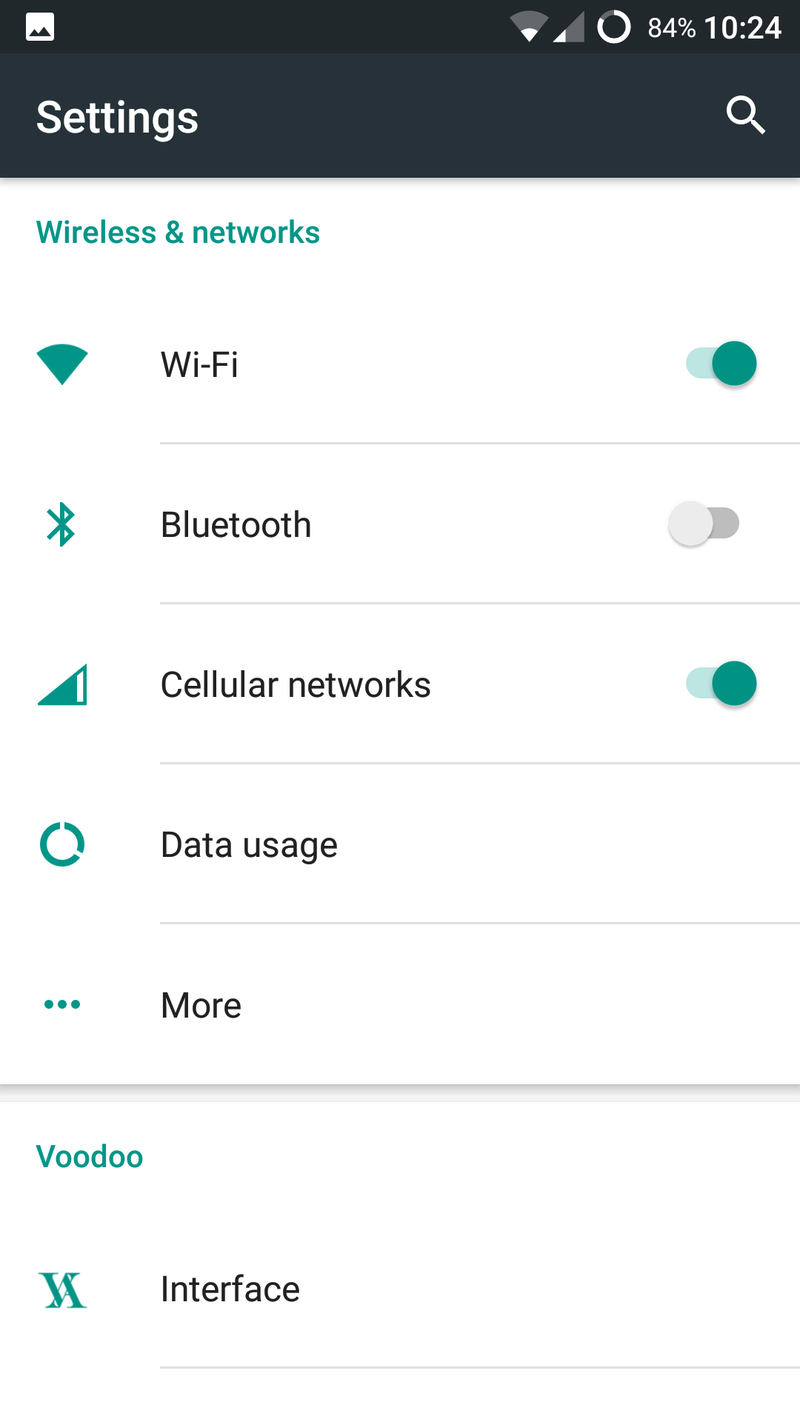Enable the Bluetooth switch
The height and width of the screenshot is (1422, 800).
coord(704,524)
